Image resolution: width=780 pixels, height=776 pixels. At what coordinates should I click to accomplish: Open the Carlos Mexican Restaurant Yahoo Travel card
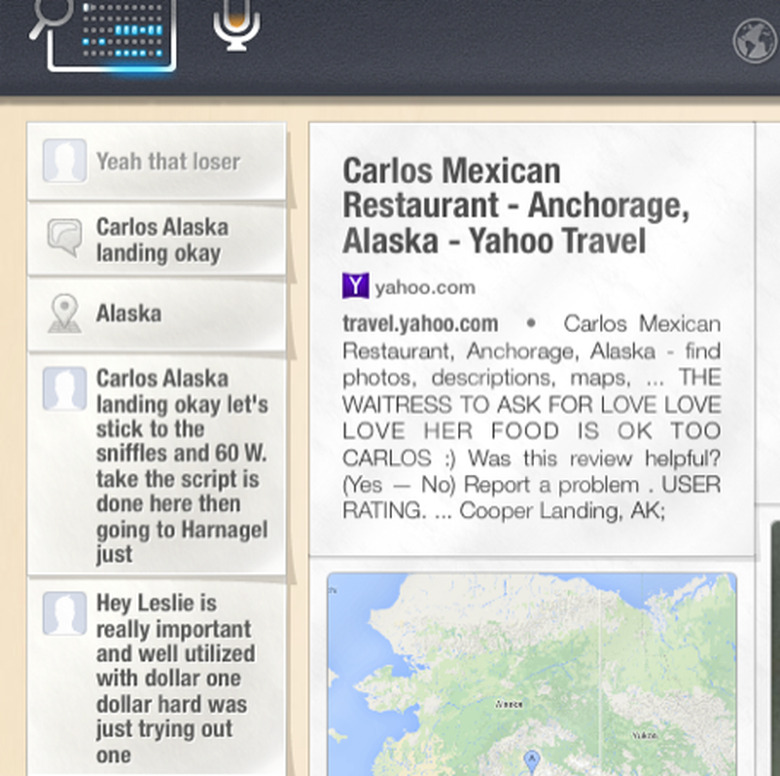point(531,340)
